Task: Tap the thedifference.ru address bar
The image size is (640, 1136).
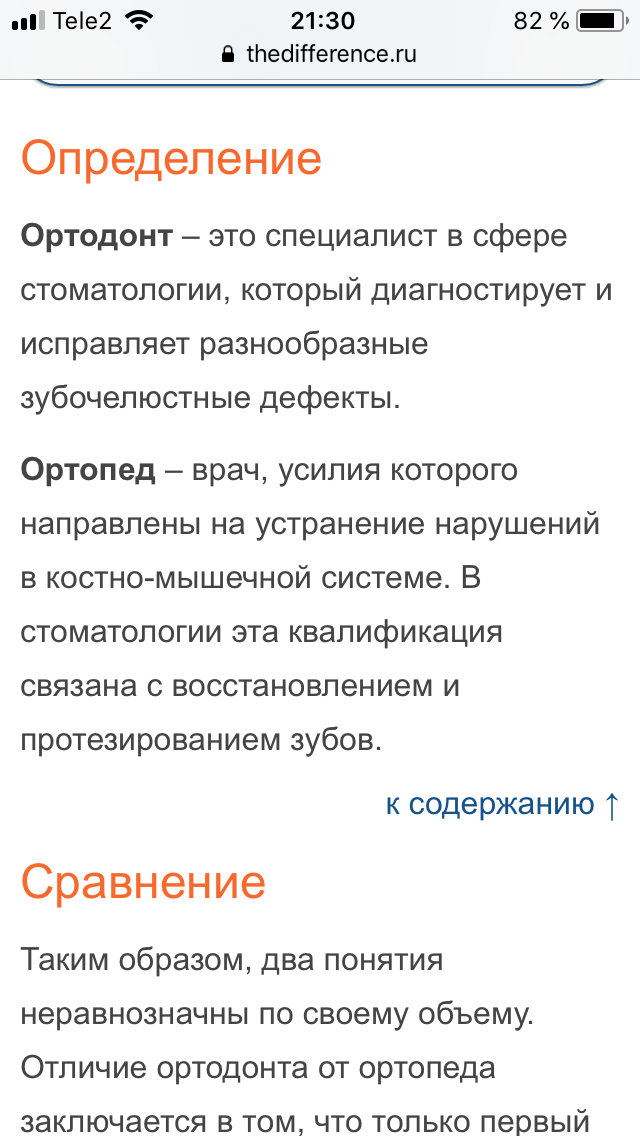Action: tap(320, 54)
